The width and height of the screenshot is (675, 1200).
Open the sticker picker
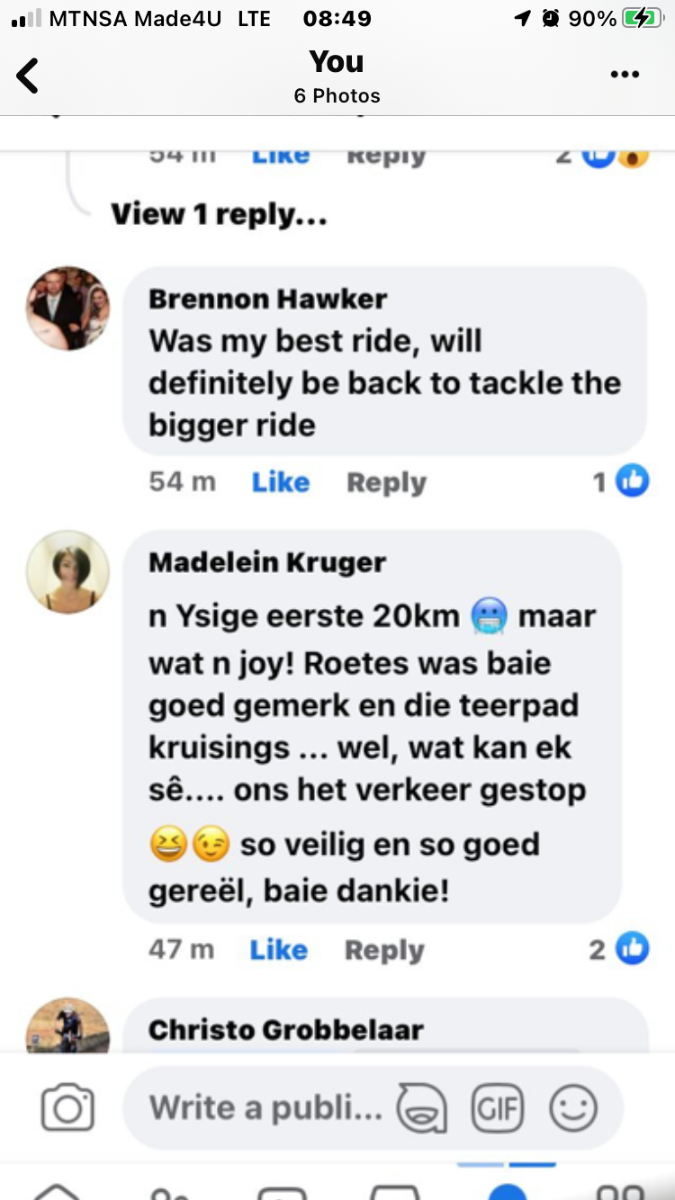click(421, 1108)
